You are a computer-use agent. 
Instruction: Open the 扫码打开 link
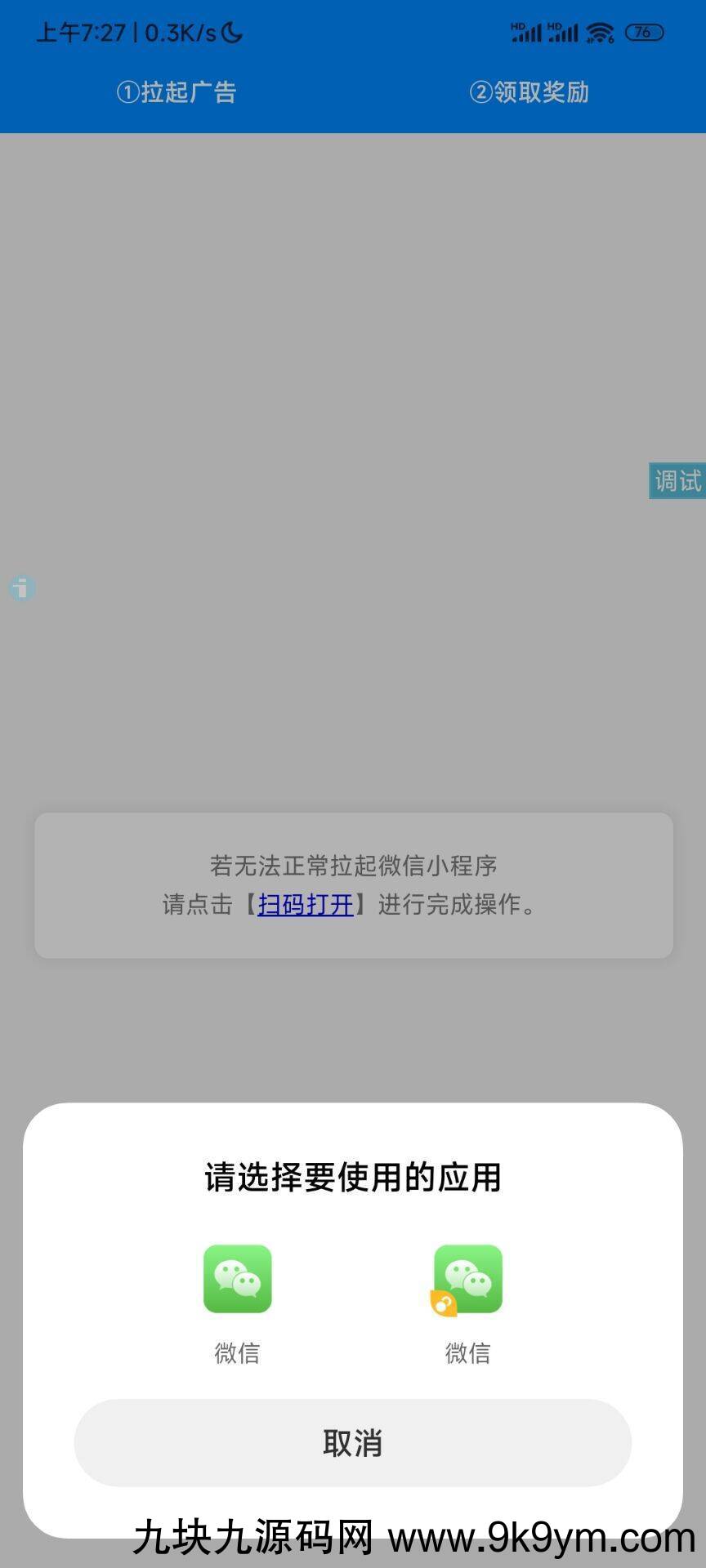[306, 905]
